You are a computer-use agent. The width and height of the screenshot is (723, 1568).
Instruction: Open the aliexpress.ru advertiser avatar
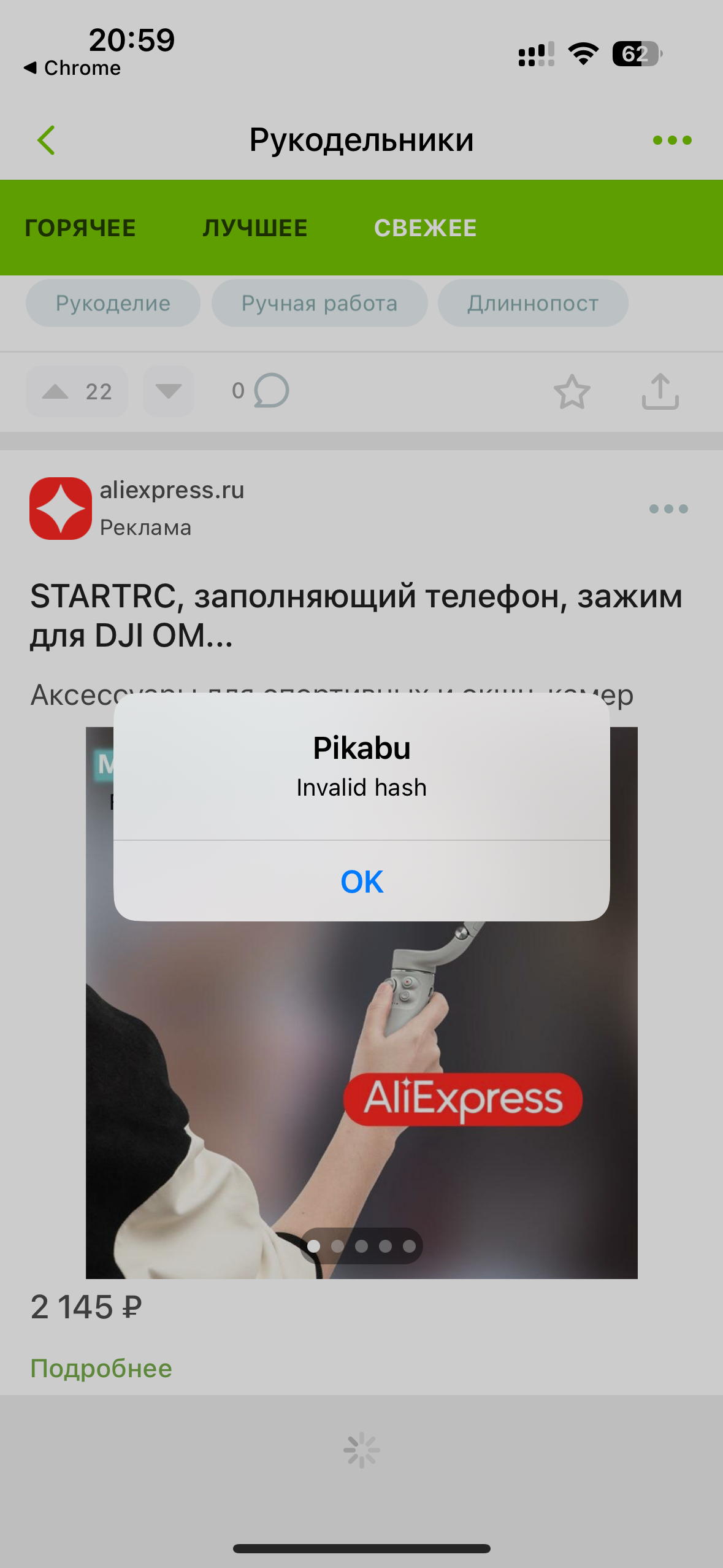(x=61, y=509)
